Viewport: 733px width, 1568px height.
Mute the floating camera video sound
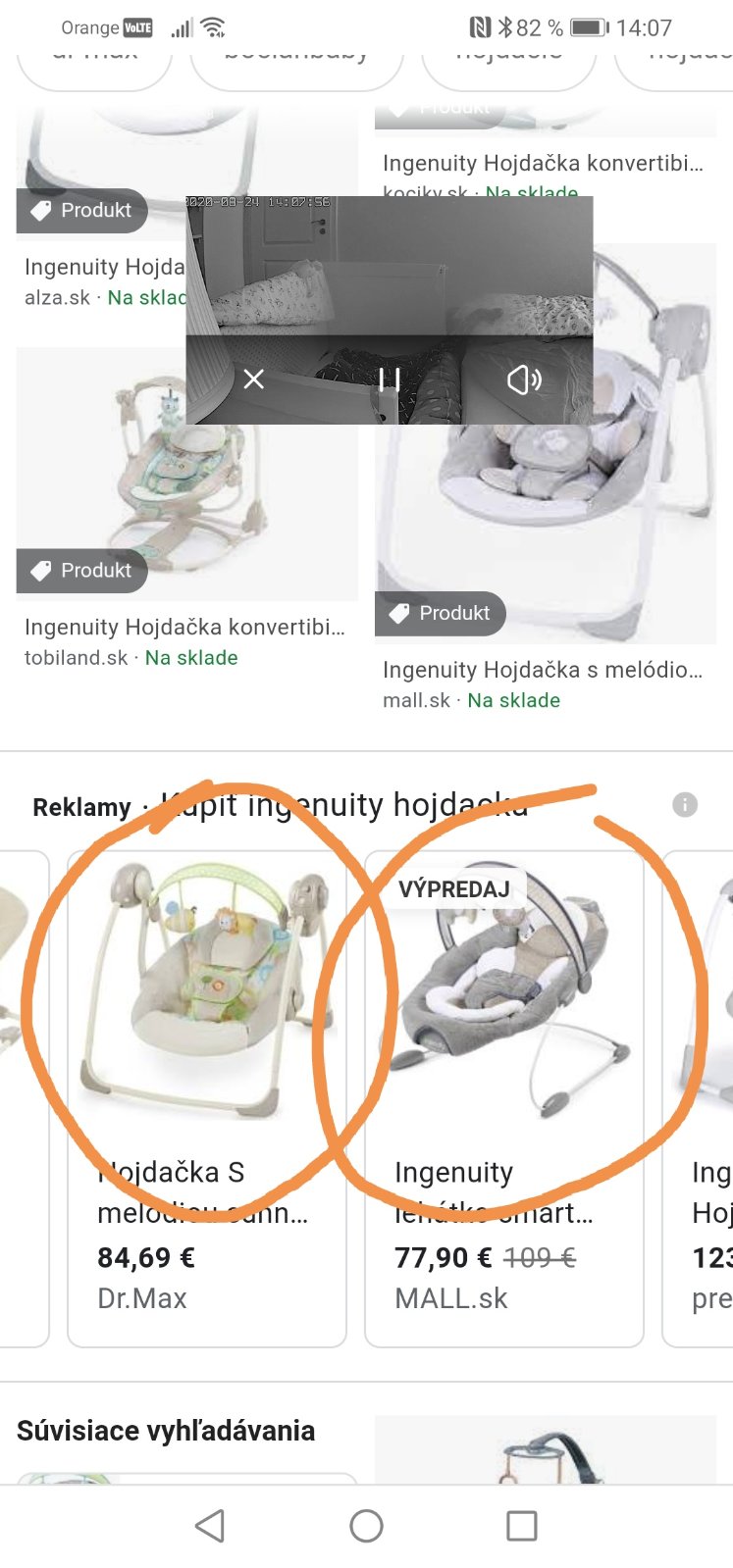pos(524,379)
